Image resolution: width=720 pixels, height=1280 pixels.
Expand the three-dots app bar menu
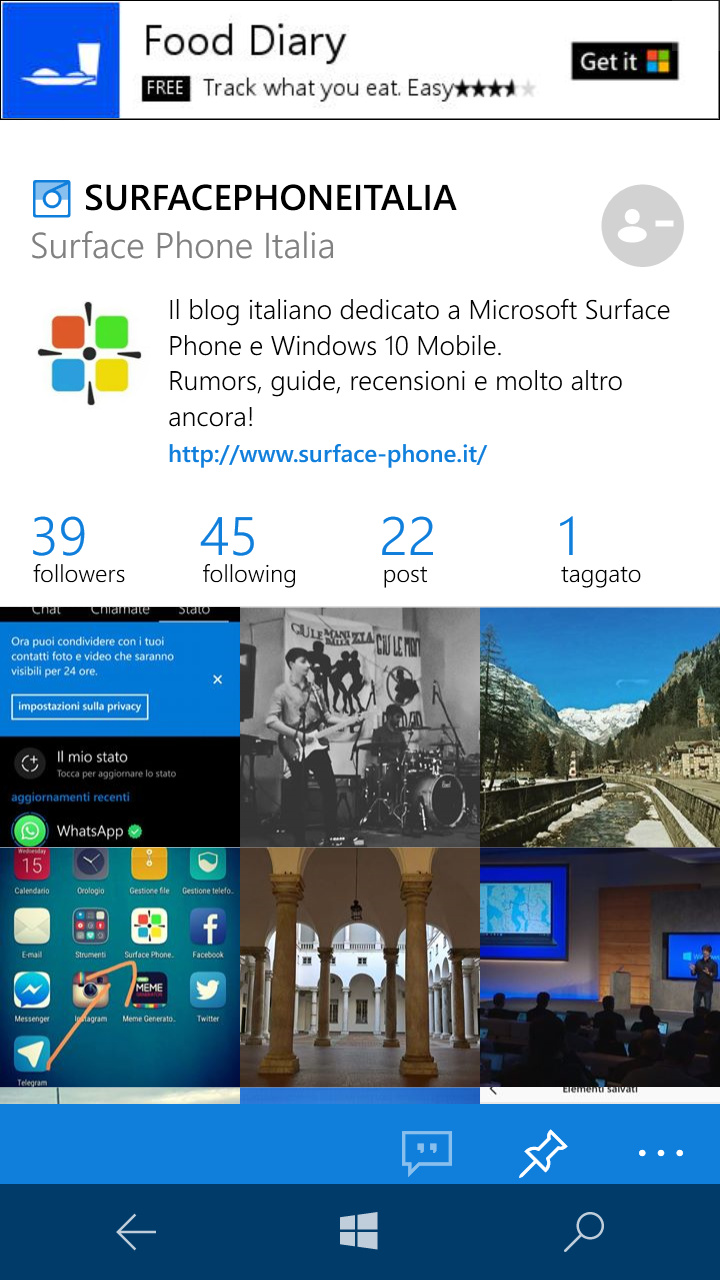661,1153
